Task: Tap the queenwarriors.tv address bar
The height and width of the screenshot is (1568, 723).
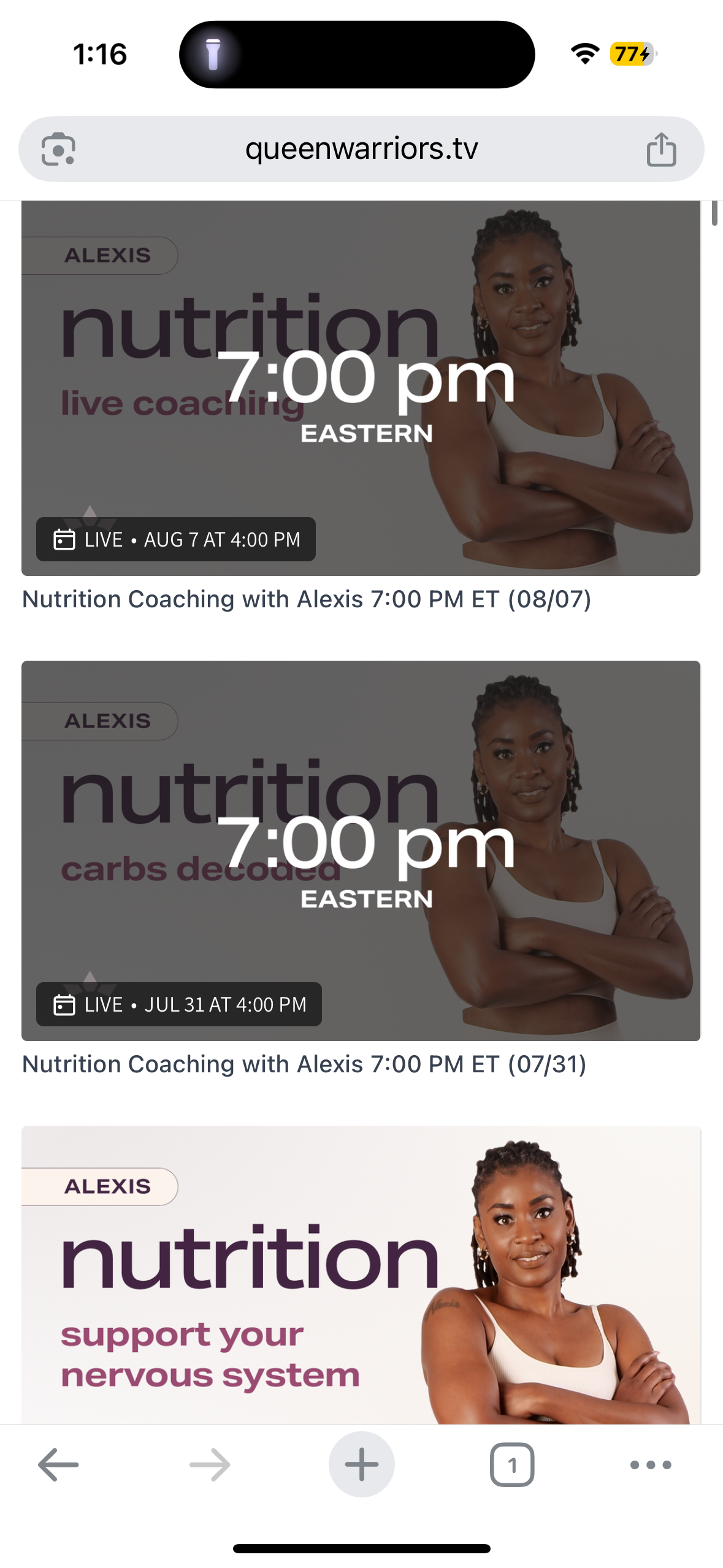Action: 361,149
